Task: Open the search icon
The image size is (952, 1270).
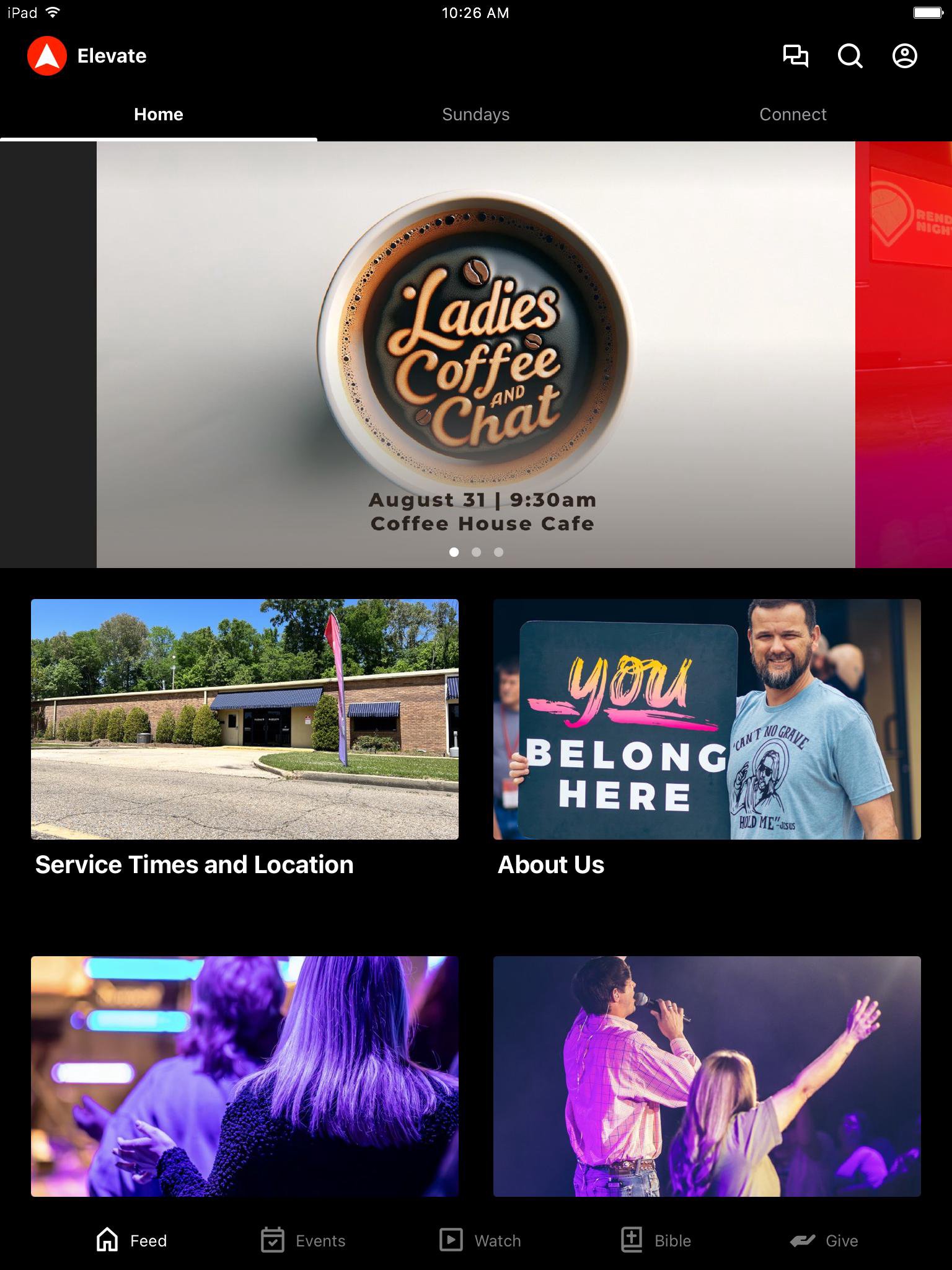Action: pos(850,56)
